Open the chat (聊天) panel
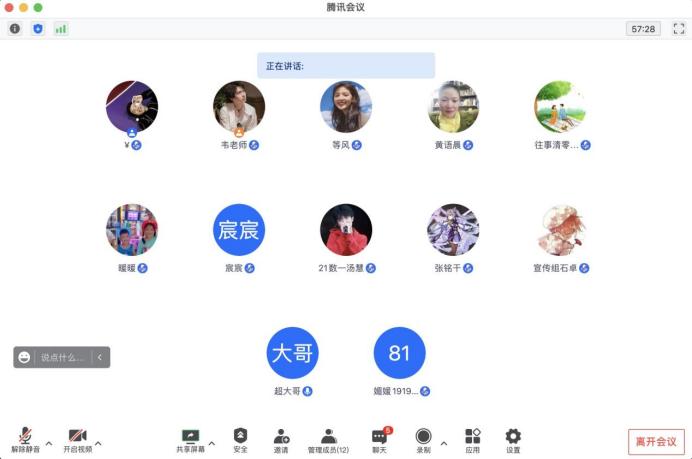 [379, 440]
